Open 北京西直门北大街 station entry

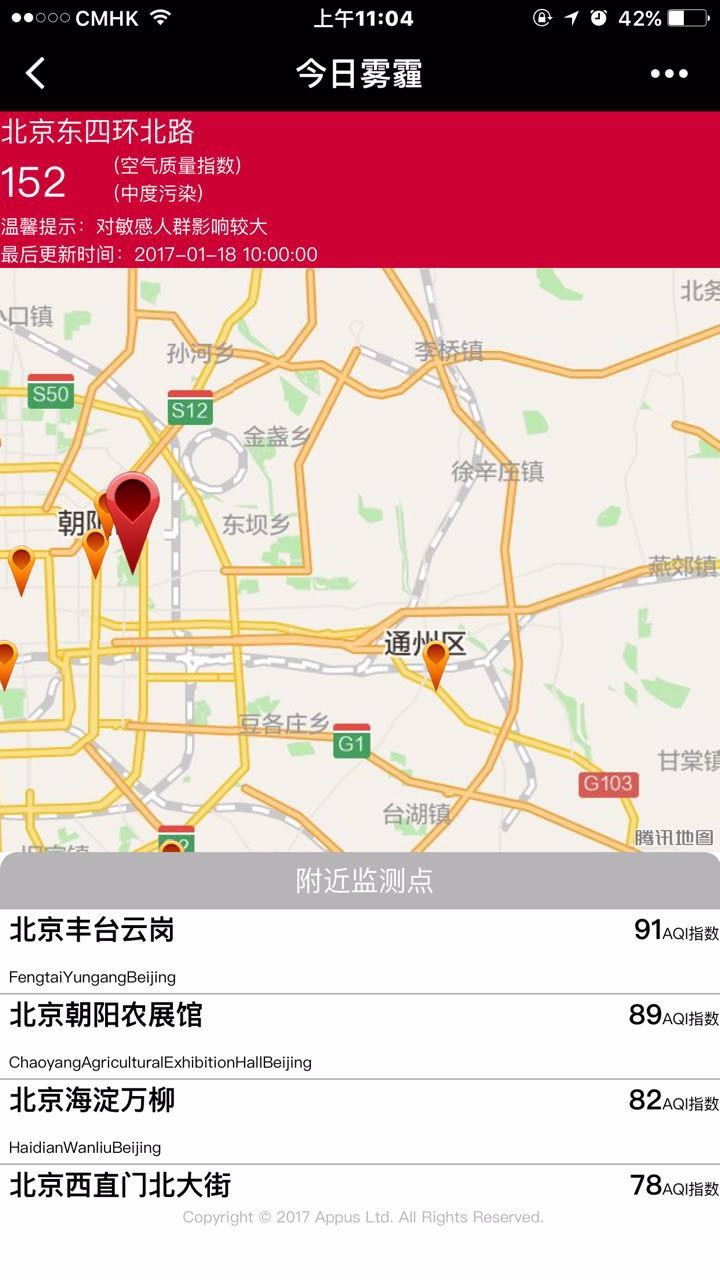coord(360,1186)
